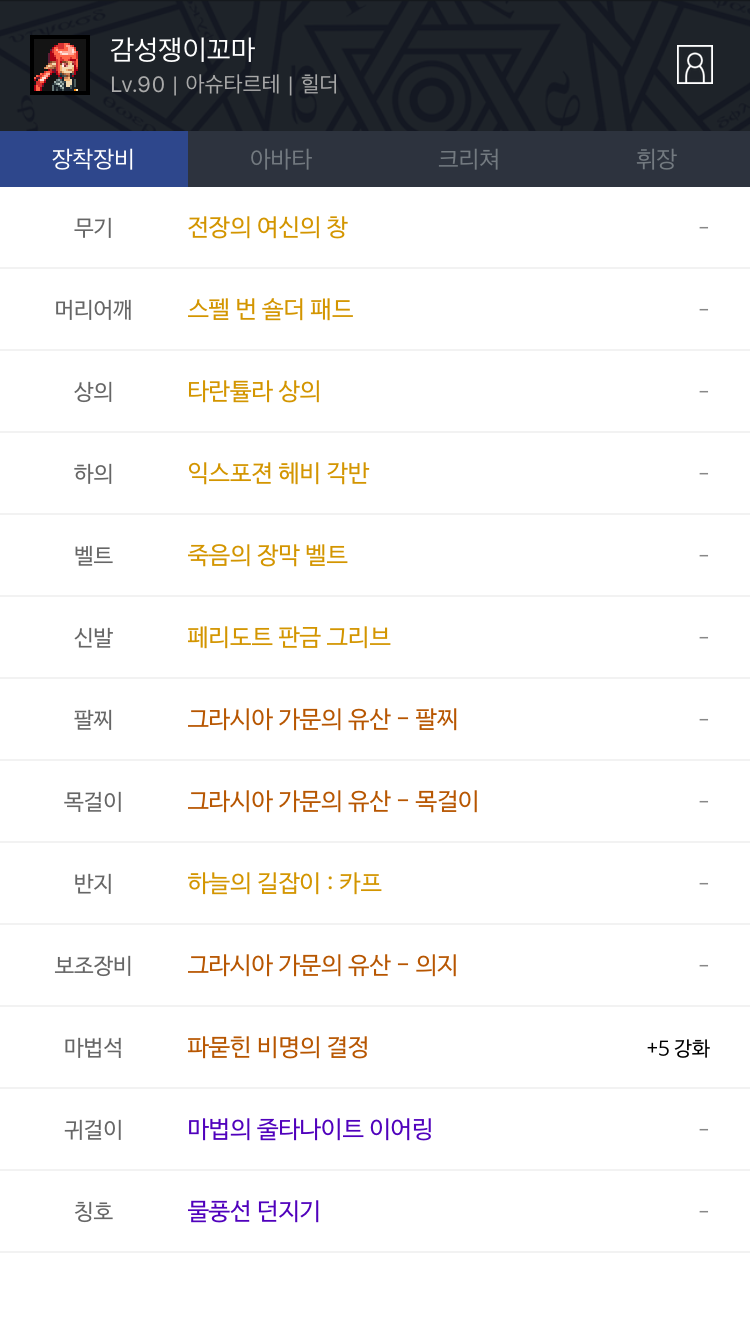The width and height of the screenshot is (750, 1334).
Task: Switch to the 아바타 tab
Action: pyautogui.click(x=281, y=159)
